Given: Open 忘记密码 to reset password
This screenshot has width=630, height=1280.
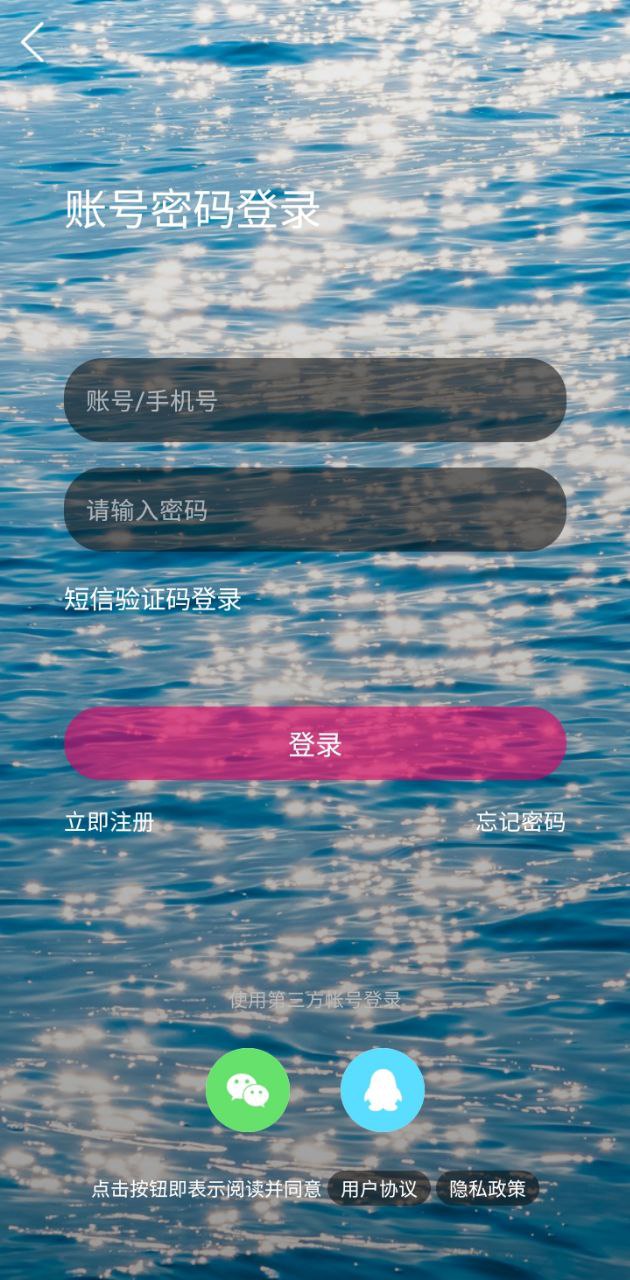Looking at the screenshot, I should pos(521,823).
